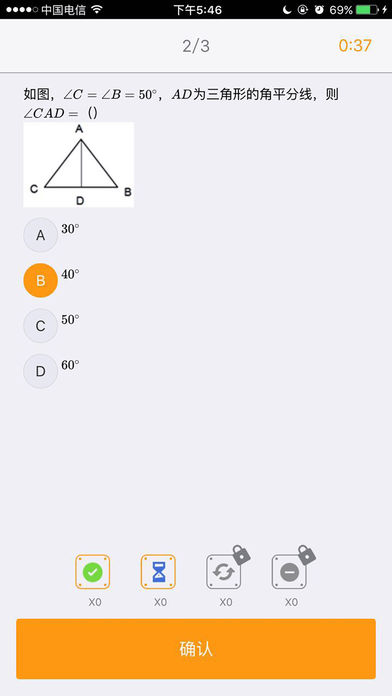Viewport: 392px width, 696px height.
Task: Tap the 确认 confirm button
Action: point(196,649)
